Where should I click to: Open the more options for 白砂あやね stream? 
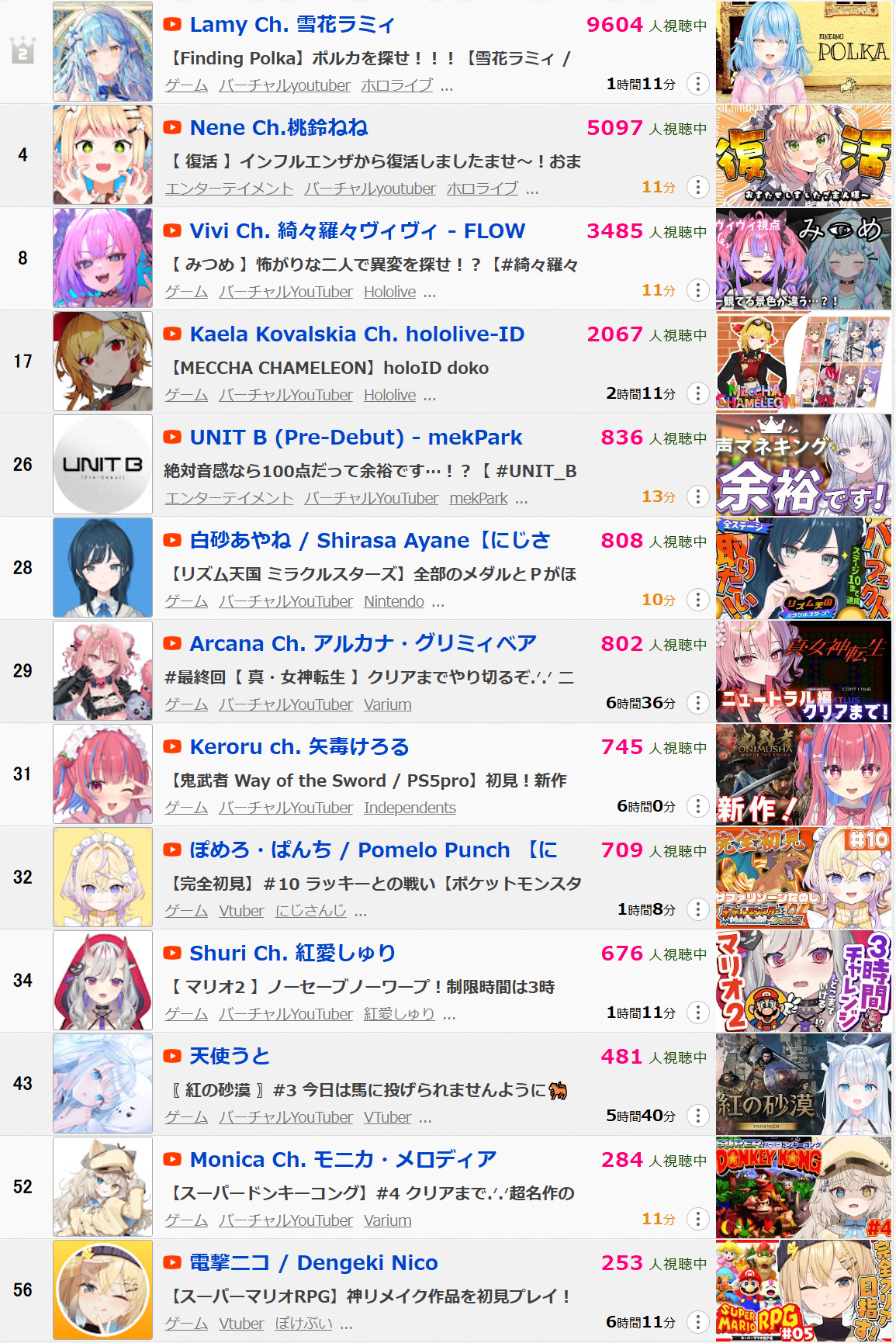pyautogui.click(x=697, y=600)
